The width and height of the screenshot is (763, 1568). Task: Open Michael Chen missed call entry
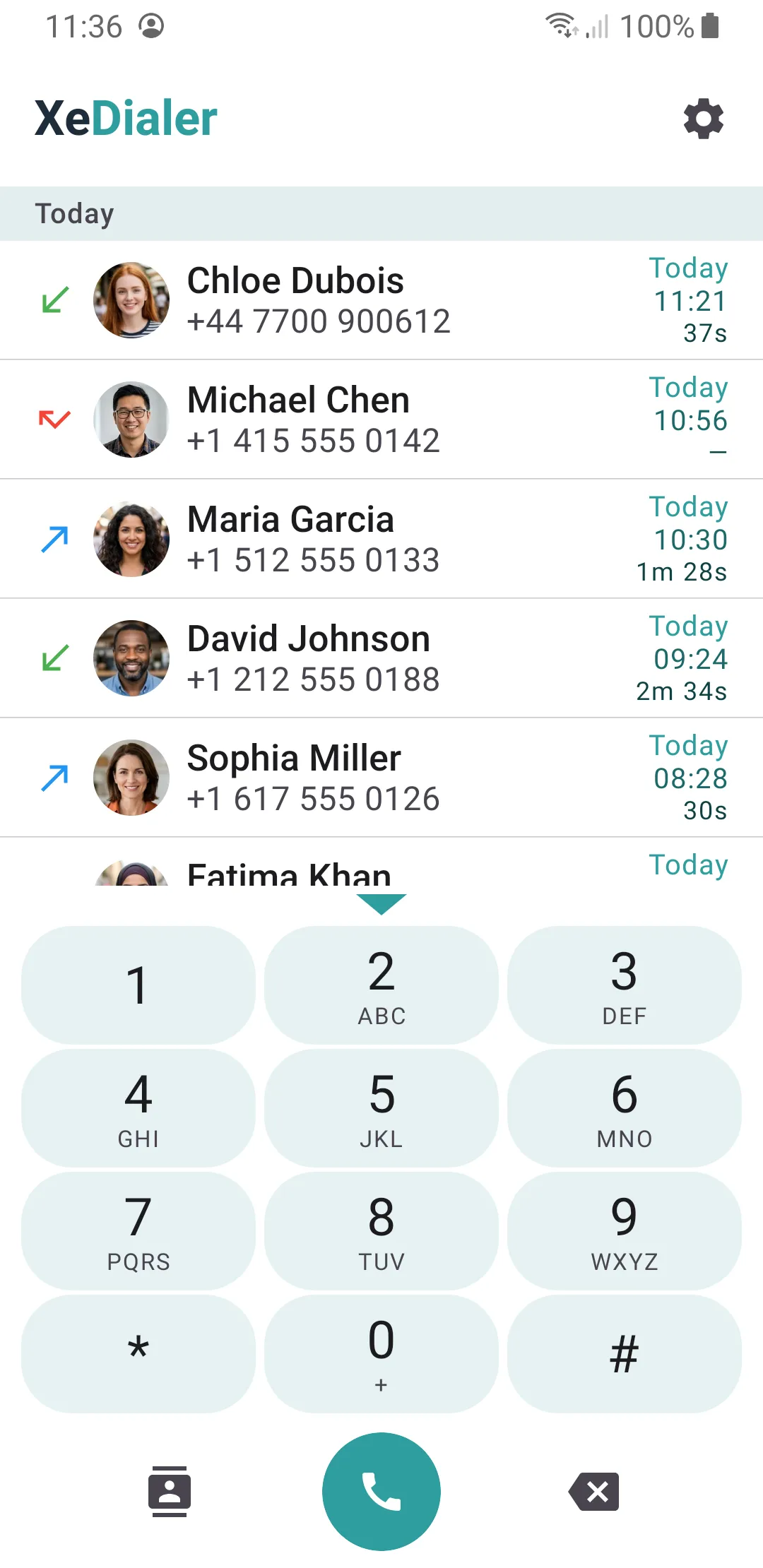tap(381, 420)
